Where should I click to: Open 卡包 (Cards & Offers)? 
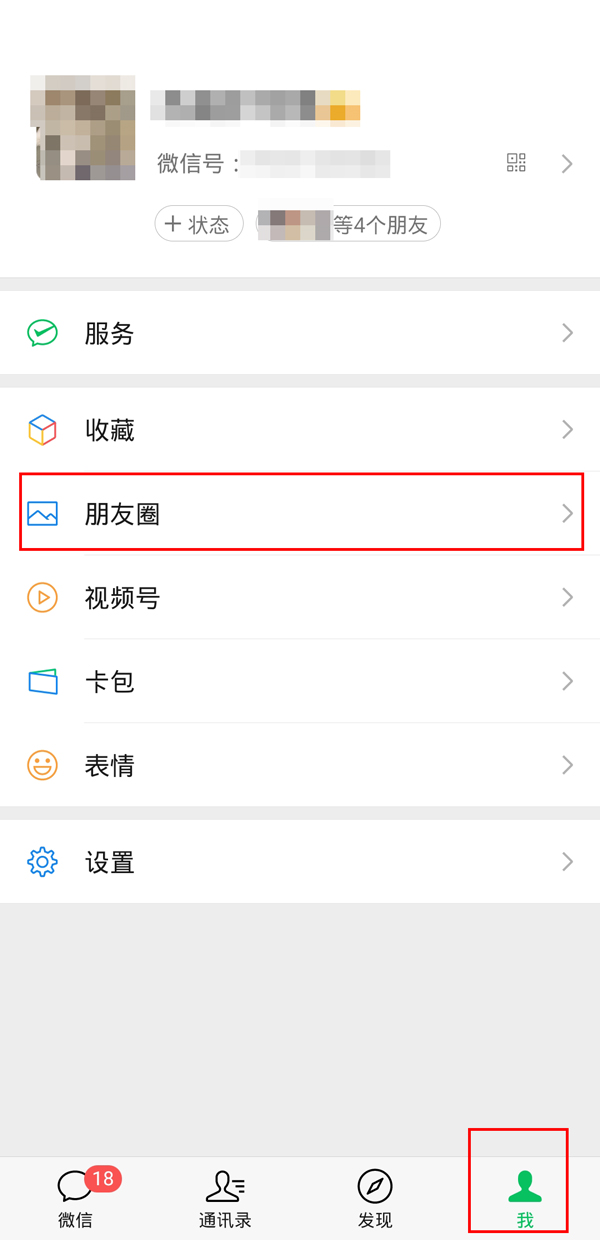click(x=300, y=682)
